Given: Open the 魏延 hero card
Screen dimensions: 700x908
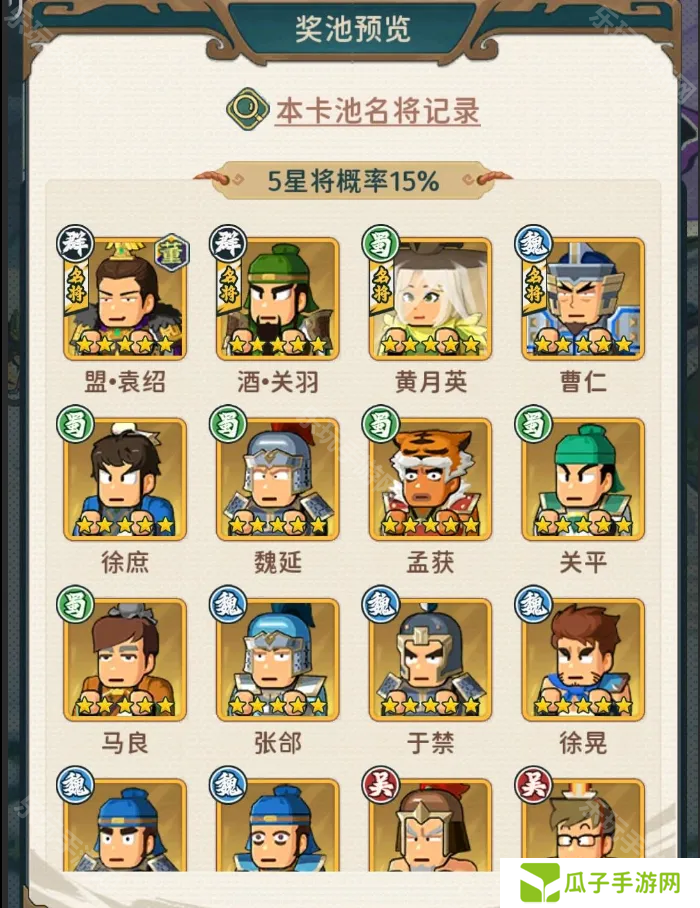Looking at the screenshot, I should 278,479.
